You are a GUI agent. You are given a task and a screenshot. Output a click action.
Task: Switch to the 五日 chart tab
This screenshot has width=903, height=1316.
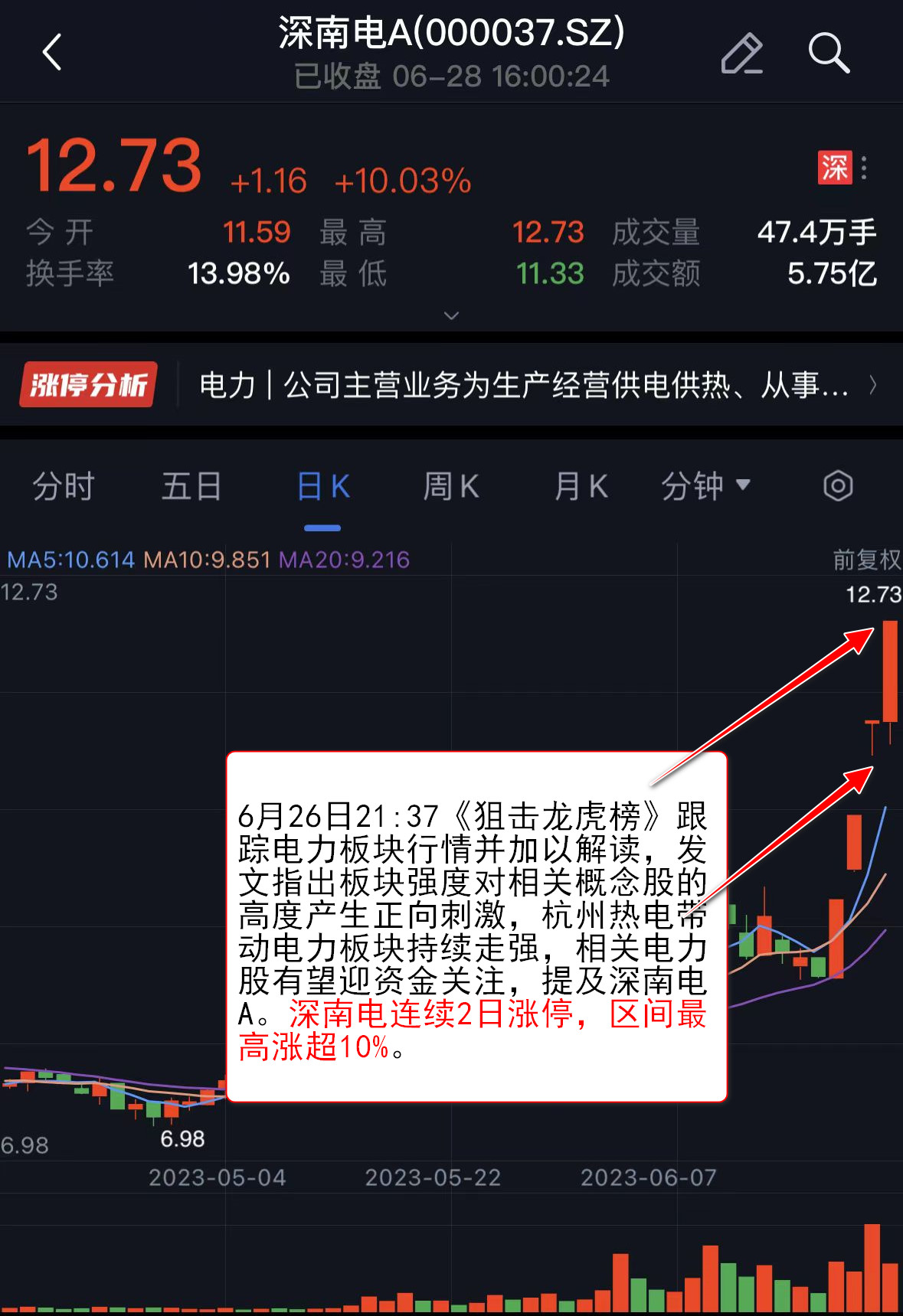pyautogui.click(x=191, y=487)
